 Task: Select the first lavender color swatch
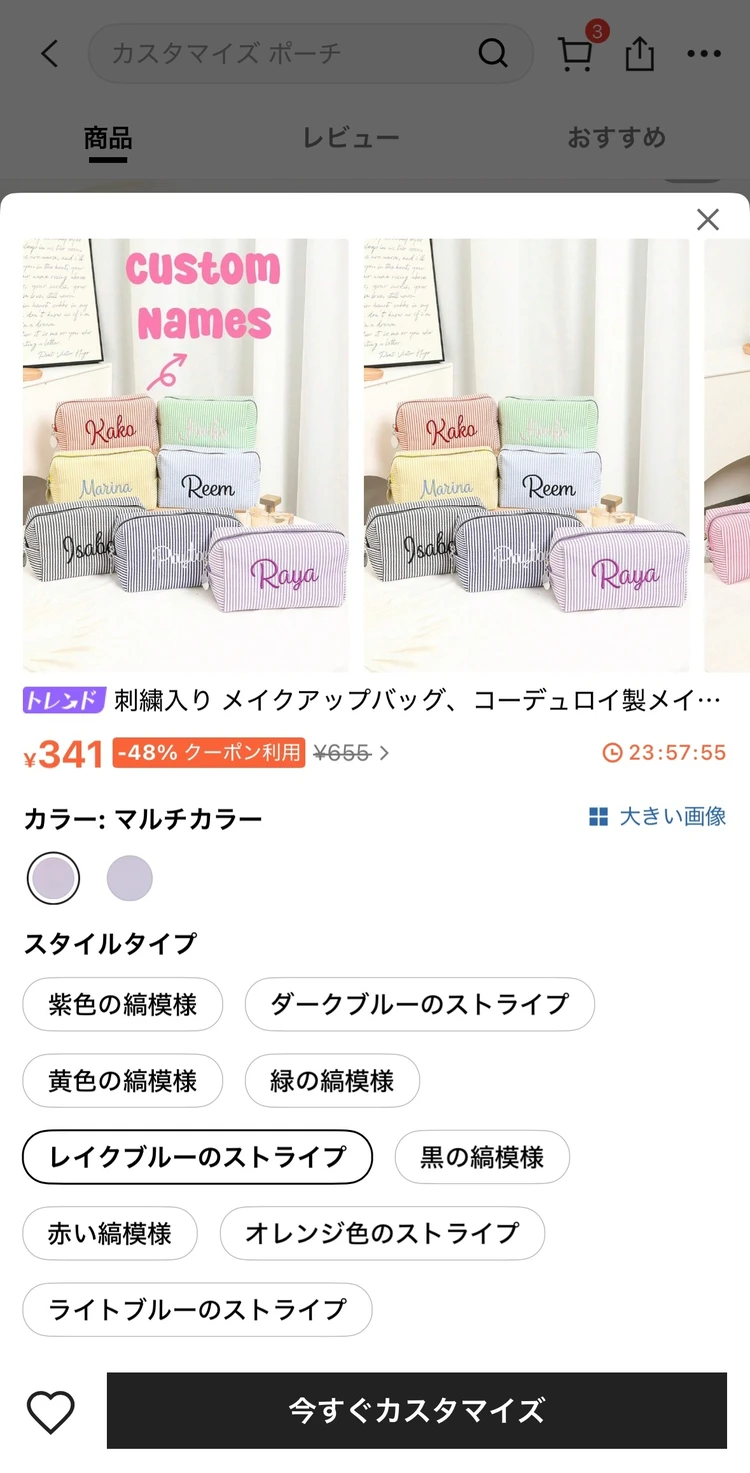click(53, 877)
